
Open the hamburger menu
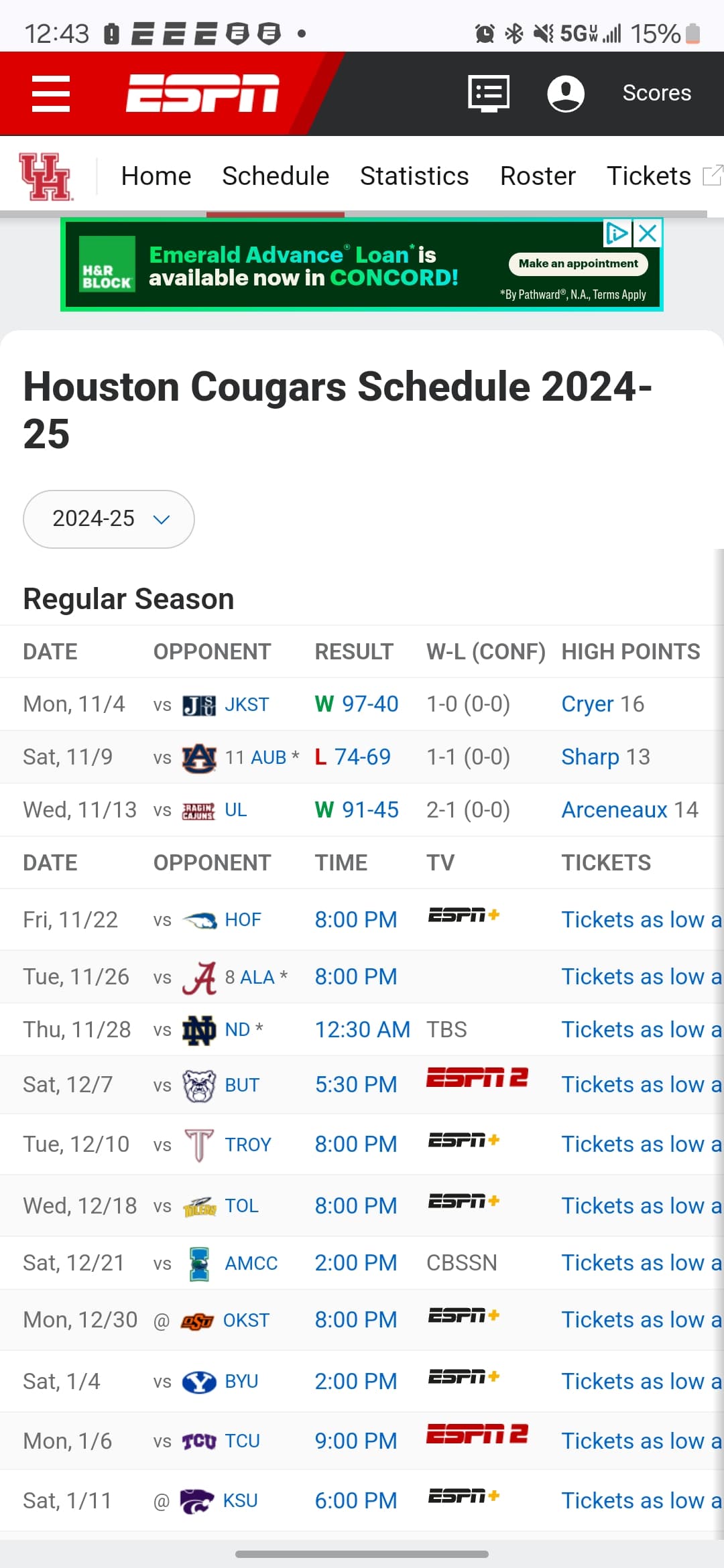(51, 93)
